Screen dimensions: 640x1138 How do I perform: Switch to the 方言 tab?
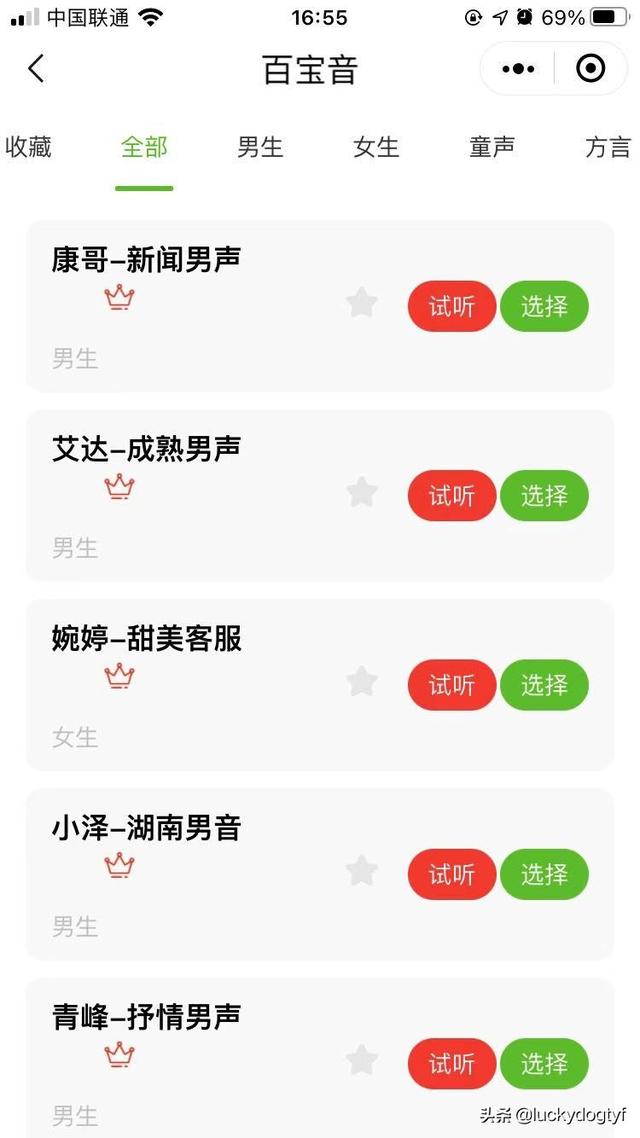point(607,148)
